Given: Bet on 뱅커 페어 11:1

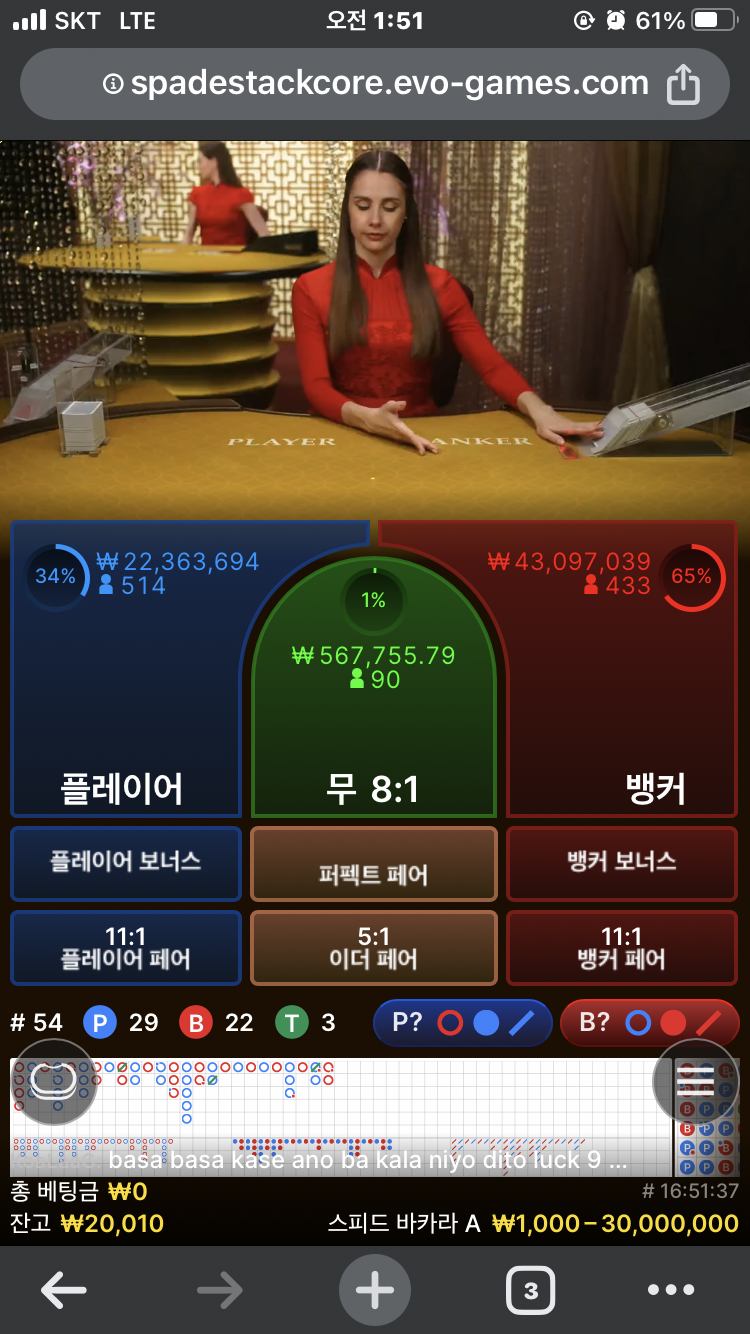Looking at the screenshot, I should point(622,948).
